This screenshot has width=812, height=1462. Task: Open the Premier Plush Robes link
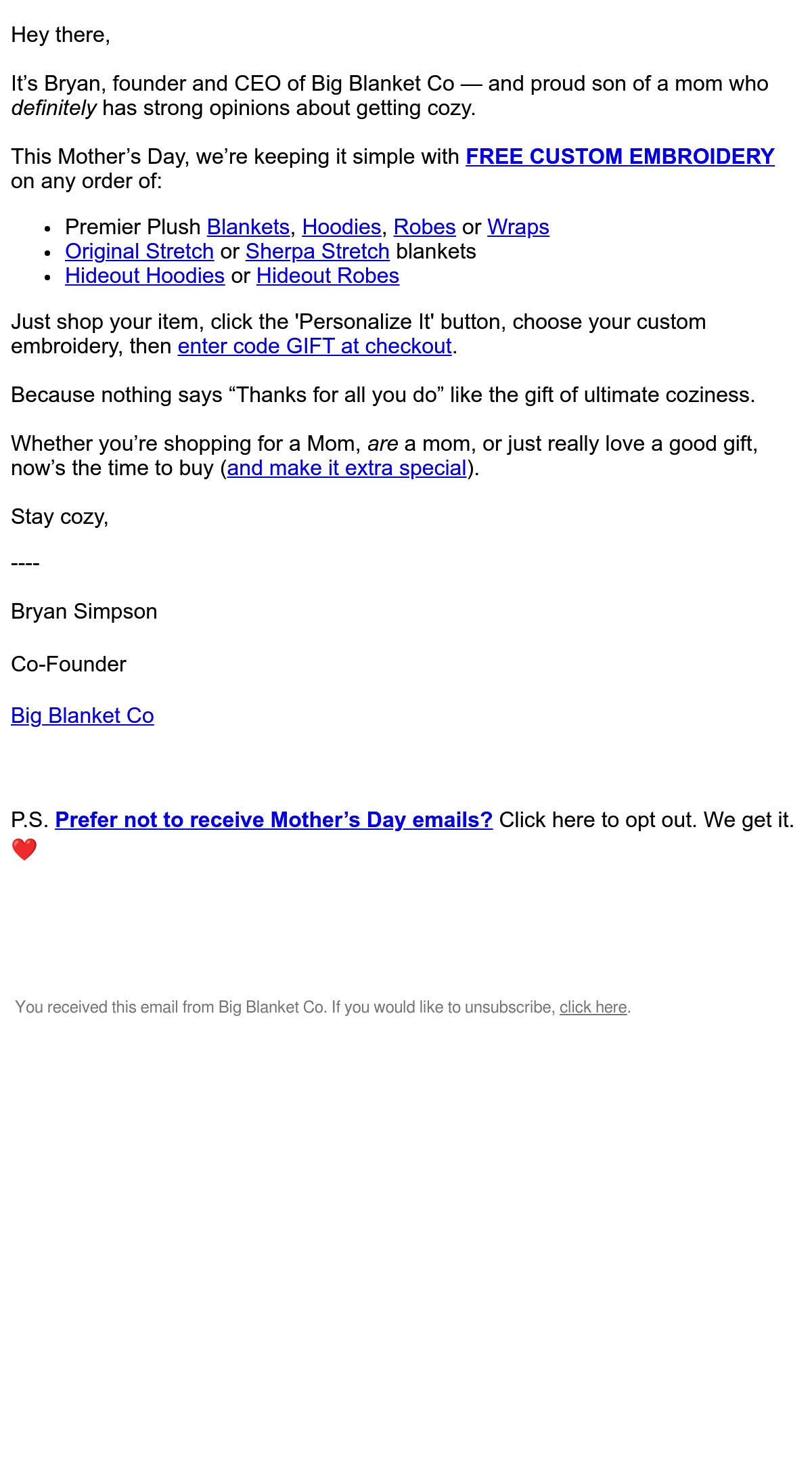point(425,227)
